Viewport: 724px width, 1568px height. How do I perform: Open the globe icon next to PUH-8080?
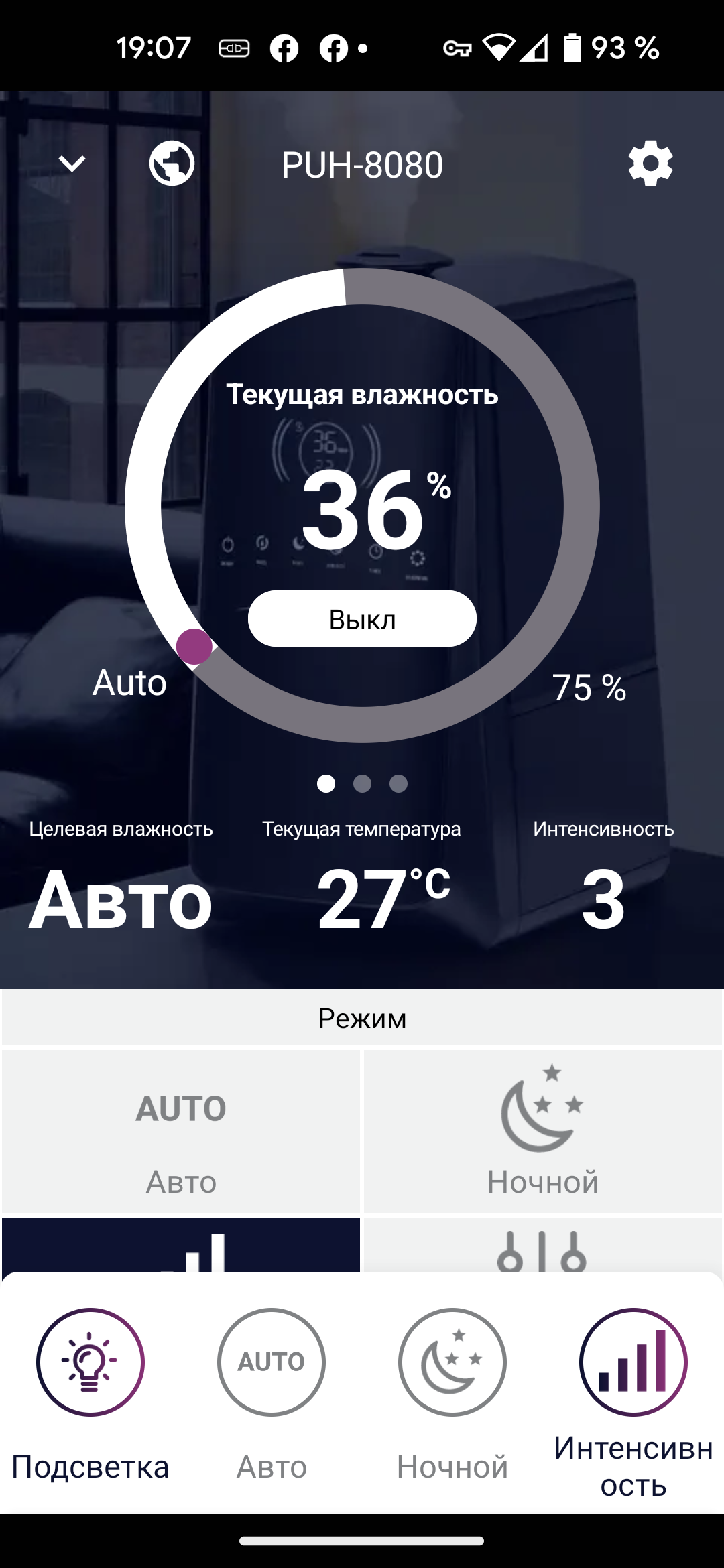tap(172, 164)
